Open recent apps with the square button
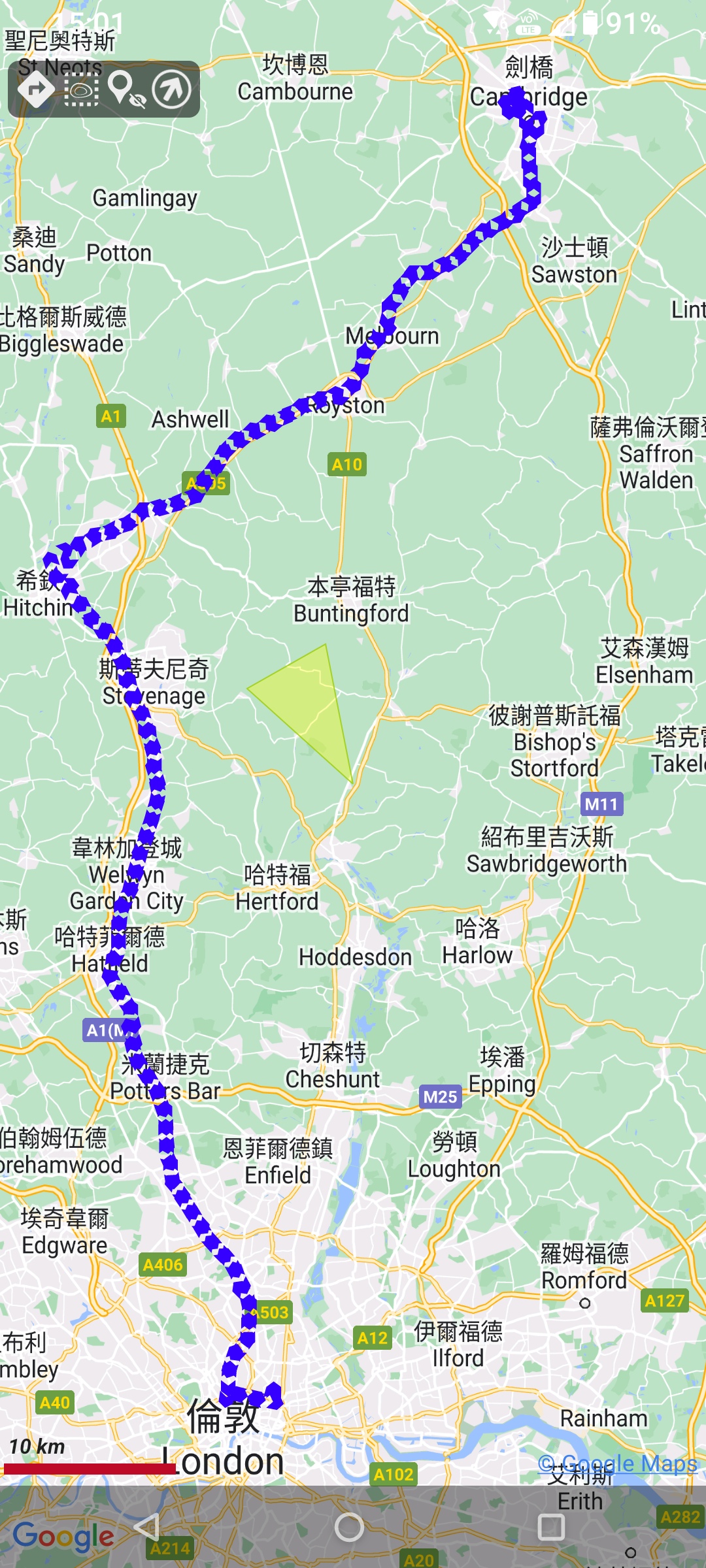Image resolution: width=706 pixels, height=1568 pixels. coord(550,1527)
